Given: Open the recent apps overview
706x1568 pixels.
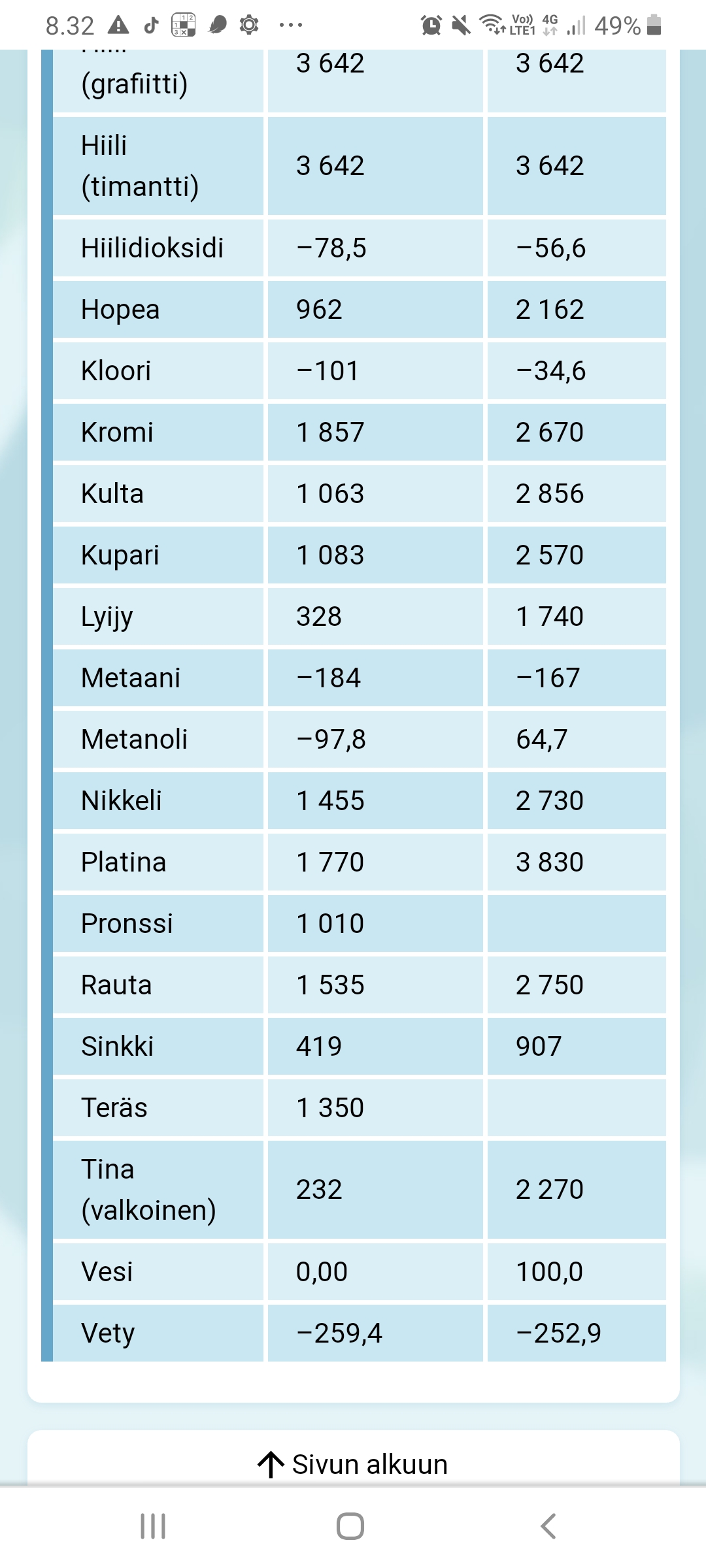Looking at the screenshot, I should (x=153, y=1526).
